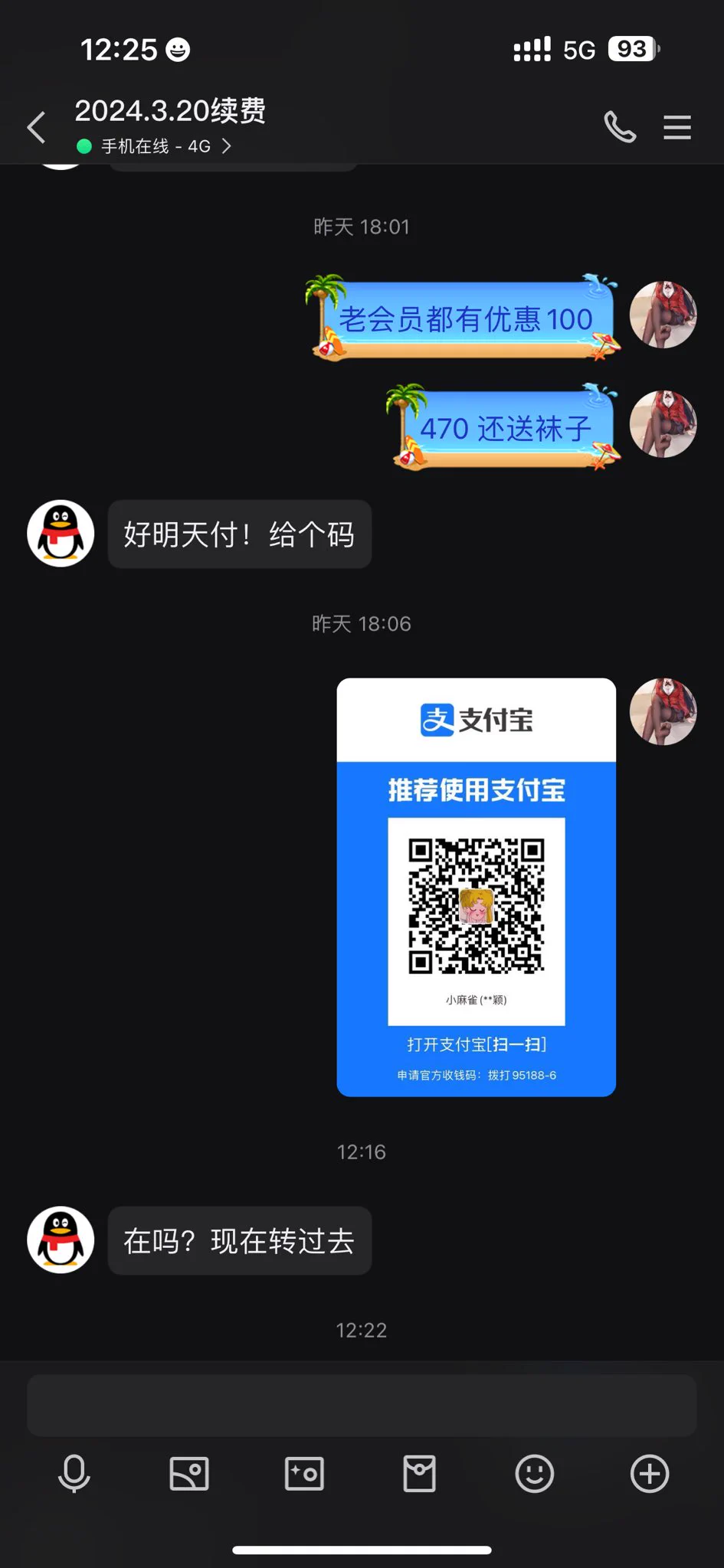The width and height of the screenshot is (724, 1568).
Task: Start a voice call with this contact
Action: [620, 127]
